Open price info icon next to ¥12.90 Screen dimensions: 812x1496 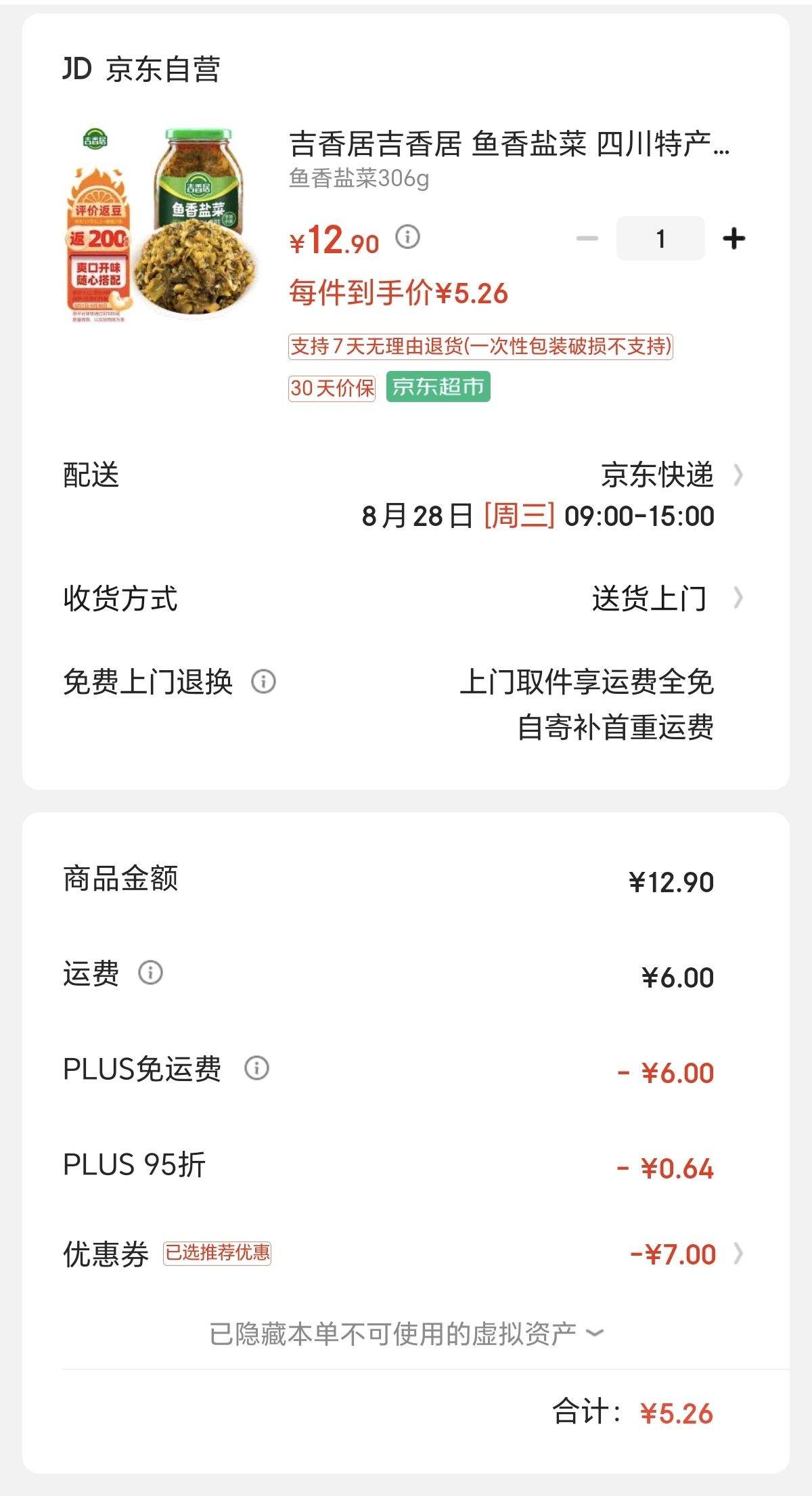[407, 237]
